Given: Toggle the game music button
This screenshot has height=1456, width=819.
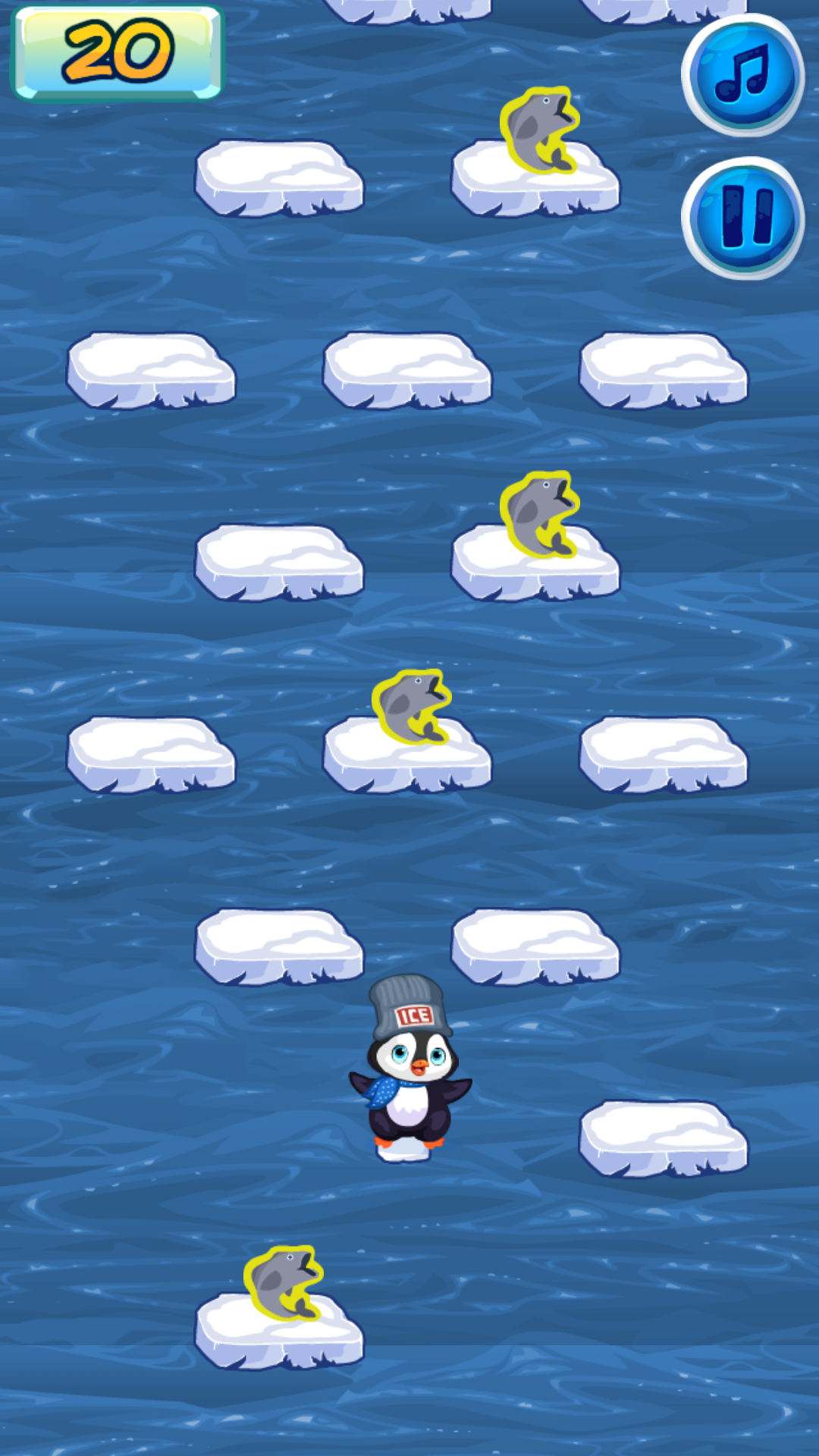Looking at the screenshot, I should 742,75.
